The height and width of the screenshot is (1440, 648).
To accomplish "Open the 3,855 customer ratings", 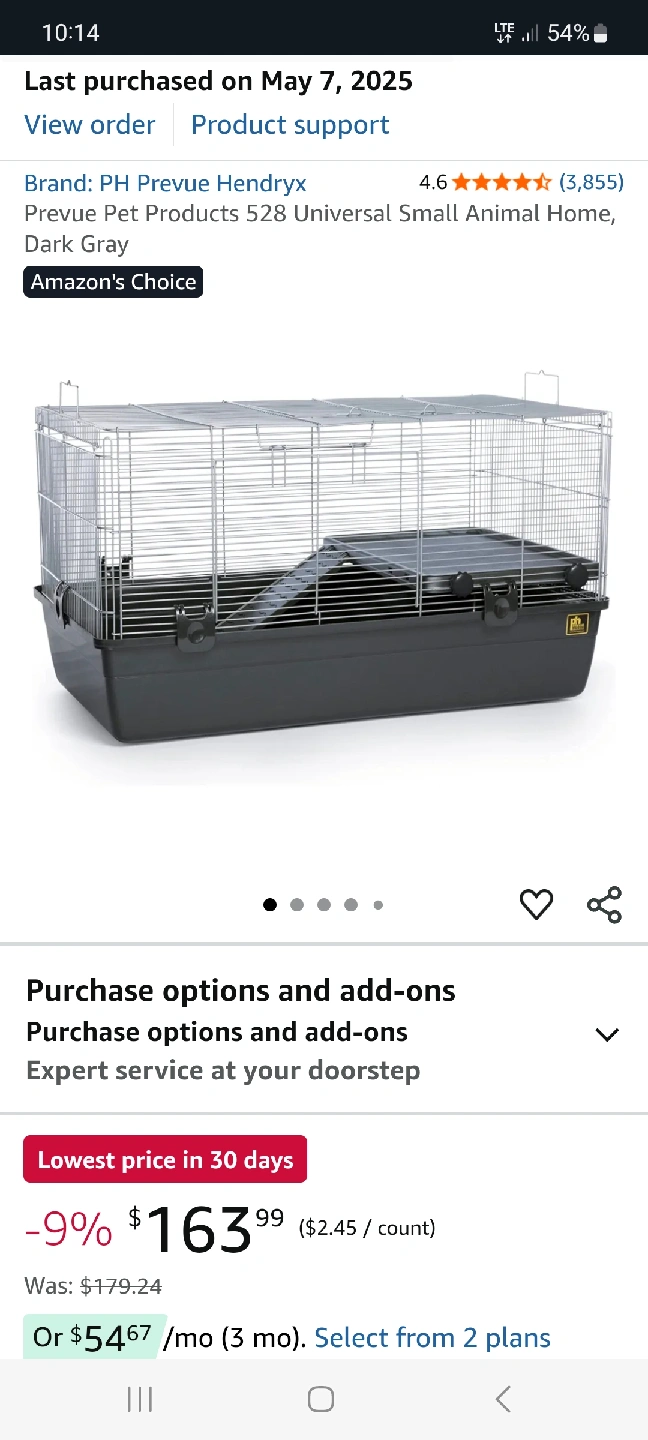I will (591, 182).
